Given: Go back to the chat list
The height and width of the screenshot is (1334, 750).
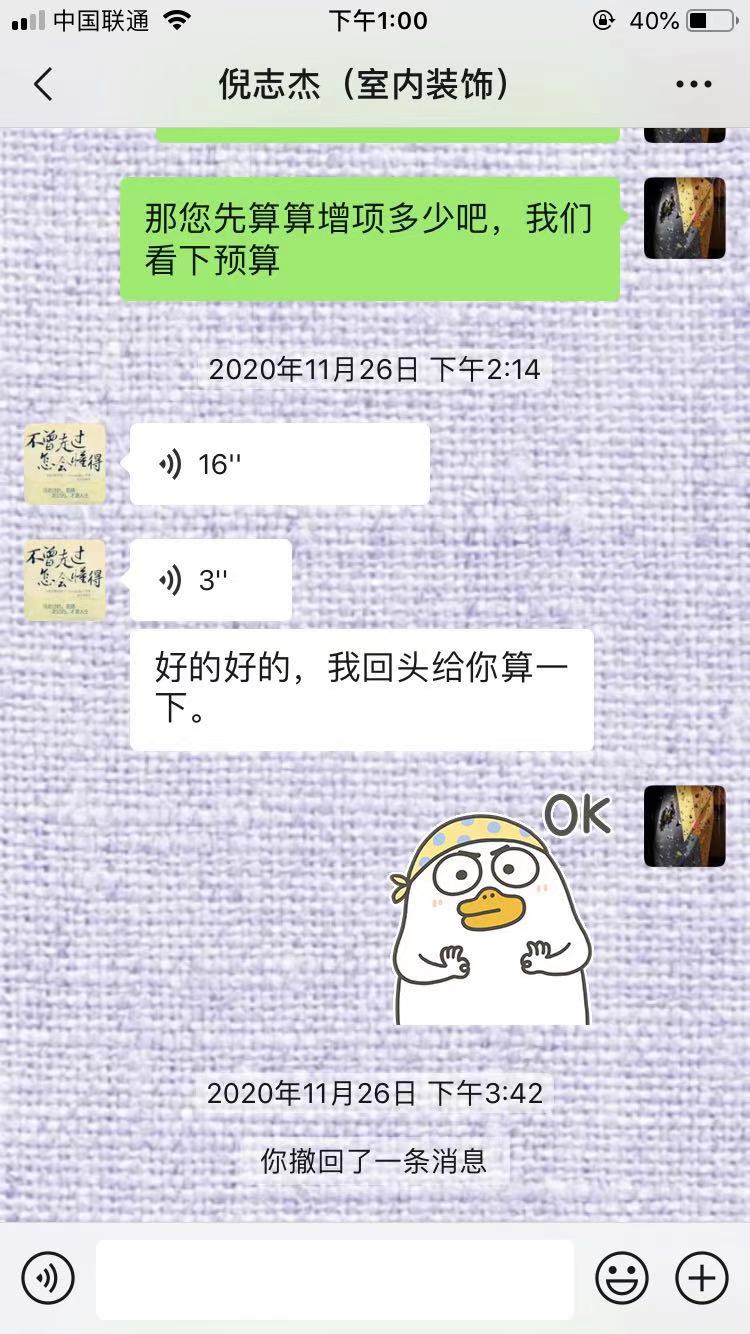Looking at the screenshot, I should click(x=42, y=85).
